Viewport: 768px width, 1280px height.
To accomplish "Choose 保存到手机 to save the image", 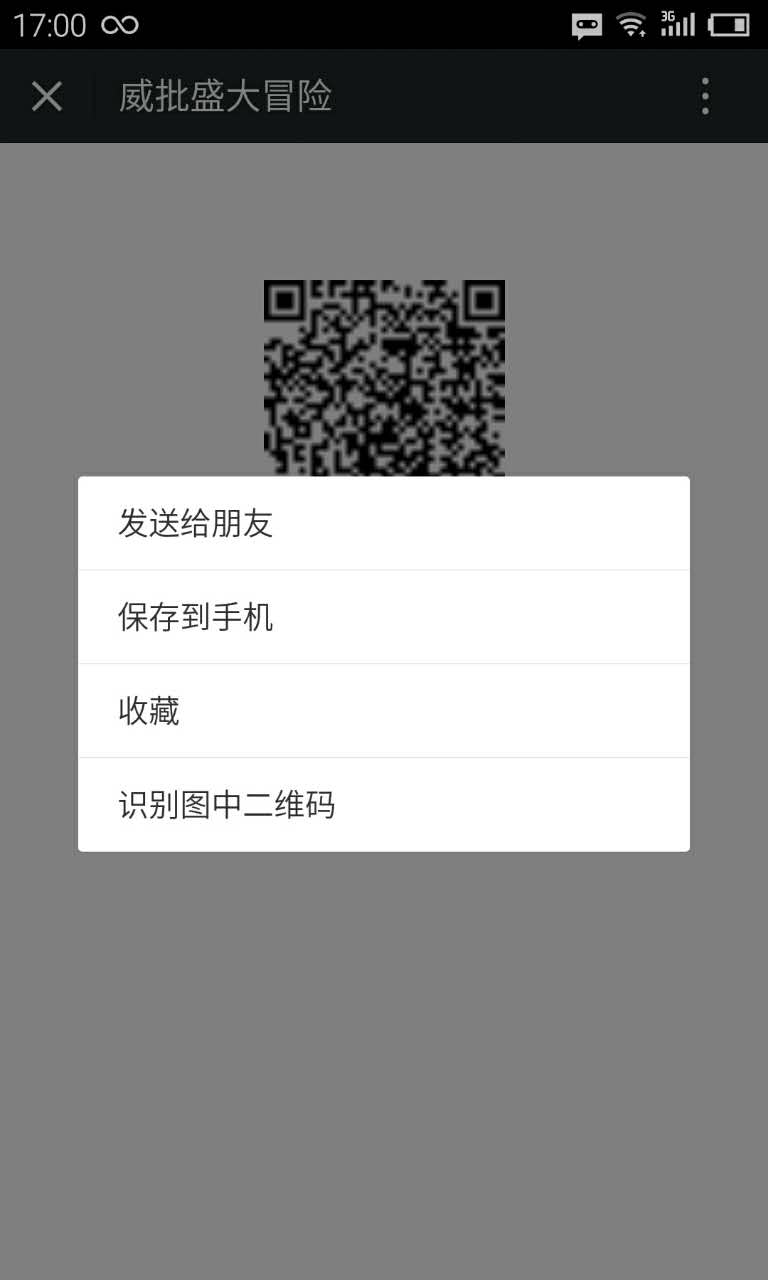I will 384,617.
